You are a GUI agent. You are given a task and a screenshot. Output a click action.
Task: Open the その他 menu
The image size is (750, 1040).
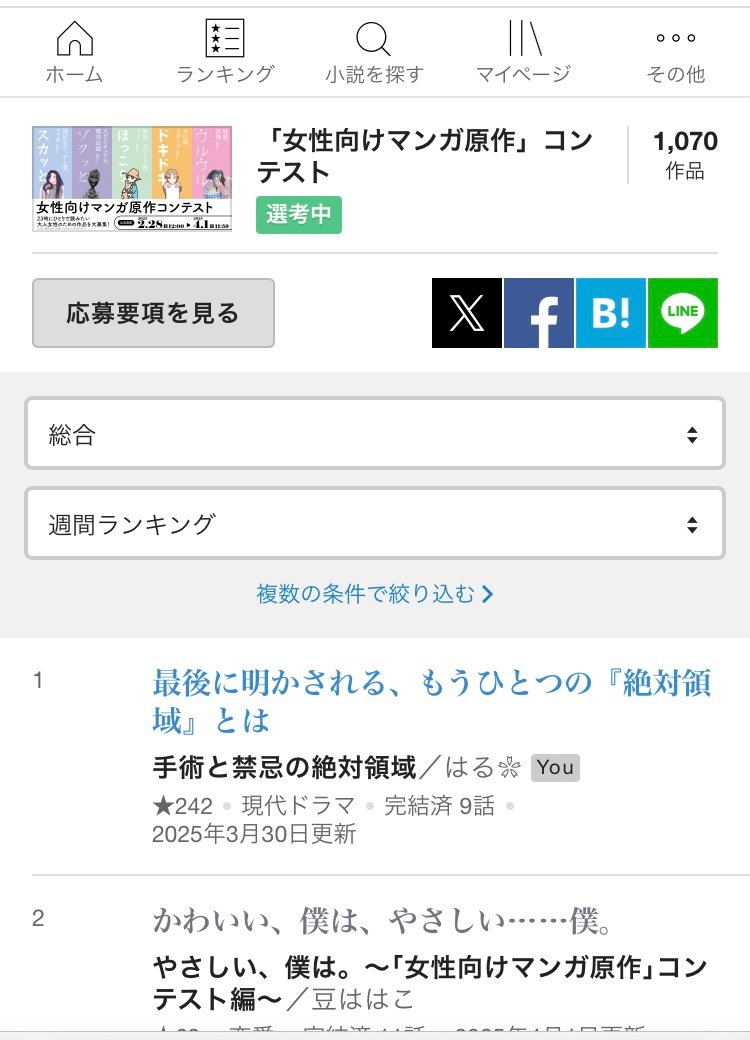coord(676,52)
